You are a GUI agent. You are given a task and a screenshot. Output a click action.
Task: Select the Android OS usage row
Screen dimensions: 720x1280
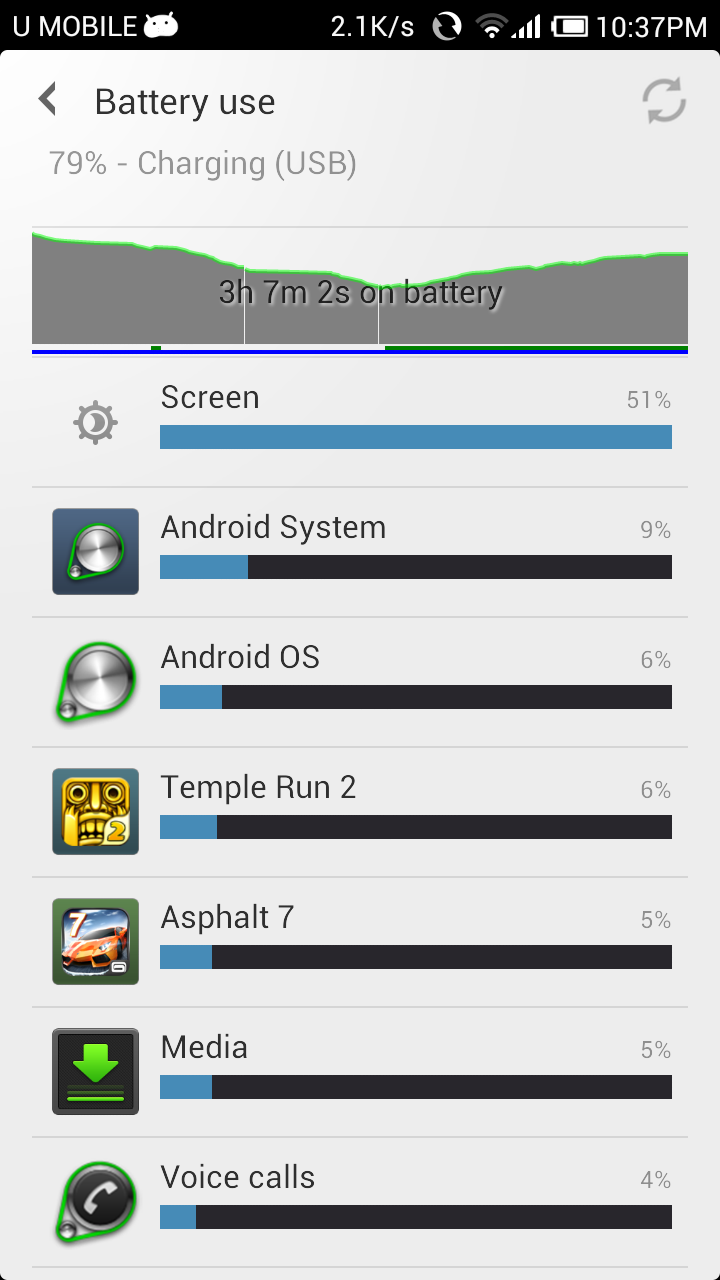pos(360,682)
